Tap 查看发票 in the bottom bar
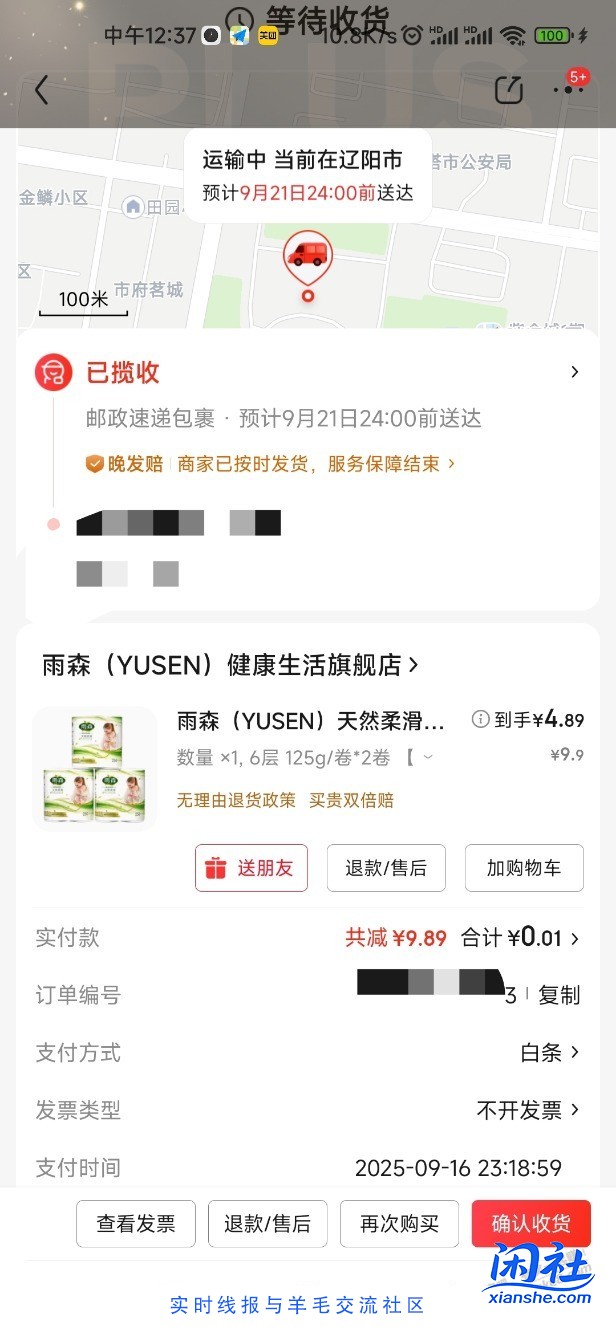Screen dimensions: 616x1334 (x=136, y=1223)
